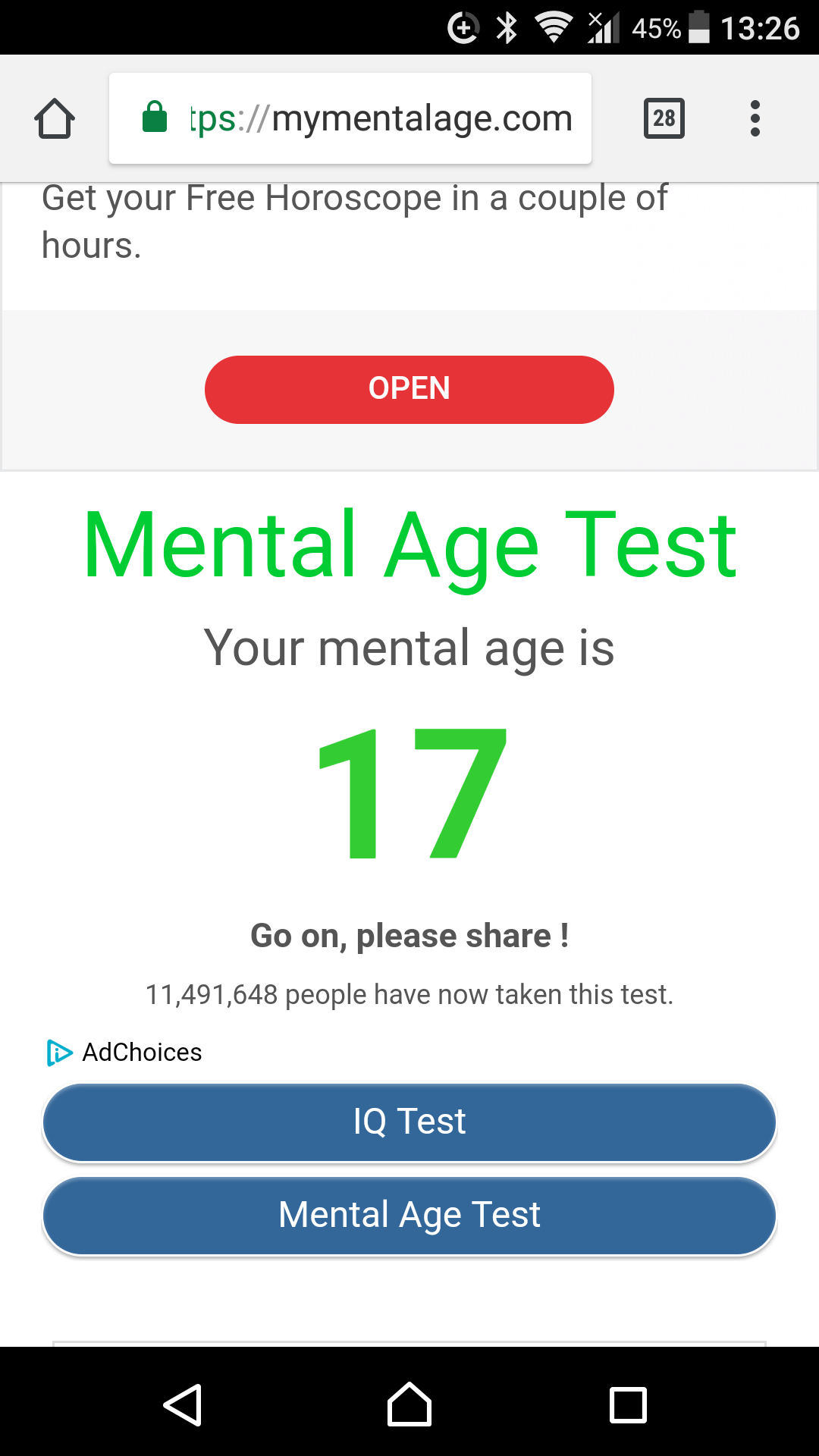Retake the Mental Age Test button

click(x=409, y=1216)
